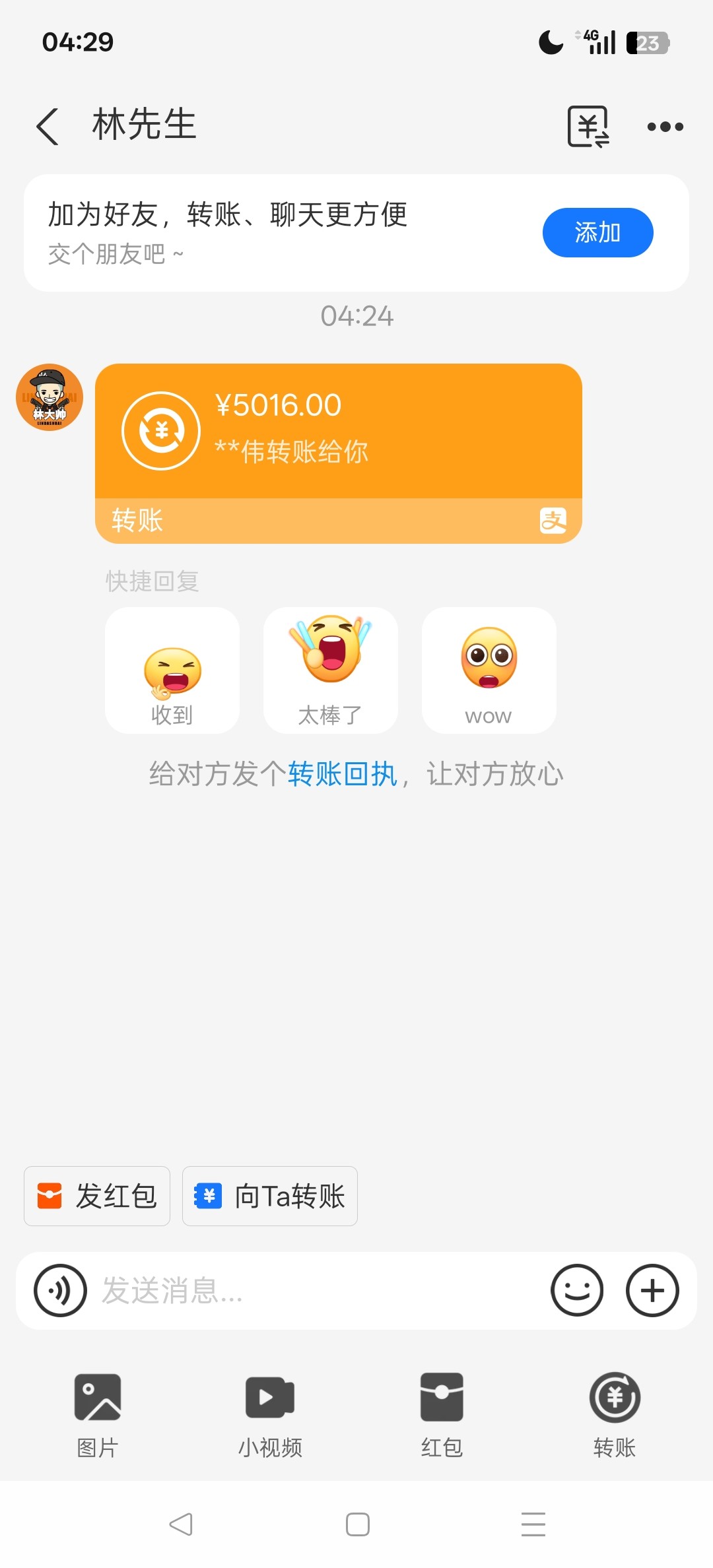Image resolution: width=713 pixels, height=1568 pixels.
Task: Send the 收到 quick reply emoji
Action: click(172, 670)
